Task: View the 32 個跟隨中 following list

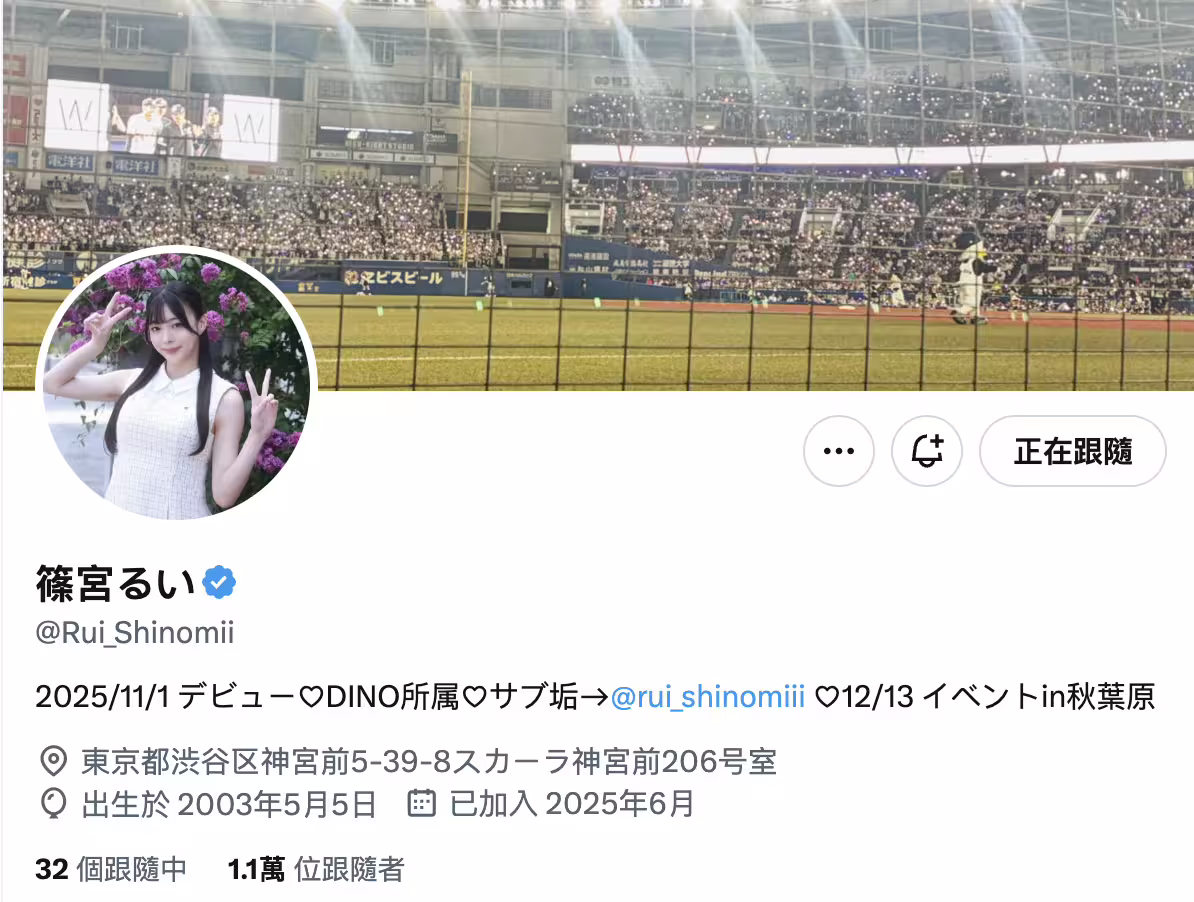Action: (x=110, y=869)
